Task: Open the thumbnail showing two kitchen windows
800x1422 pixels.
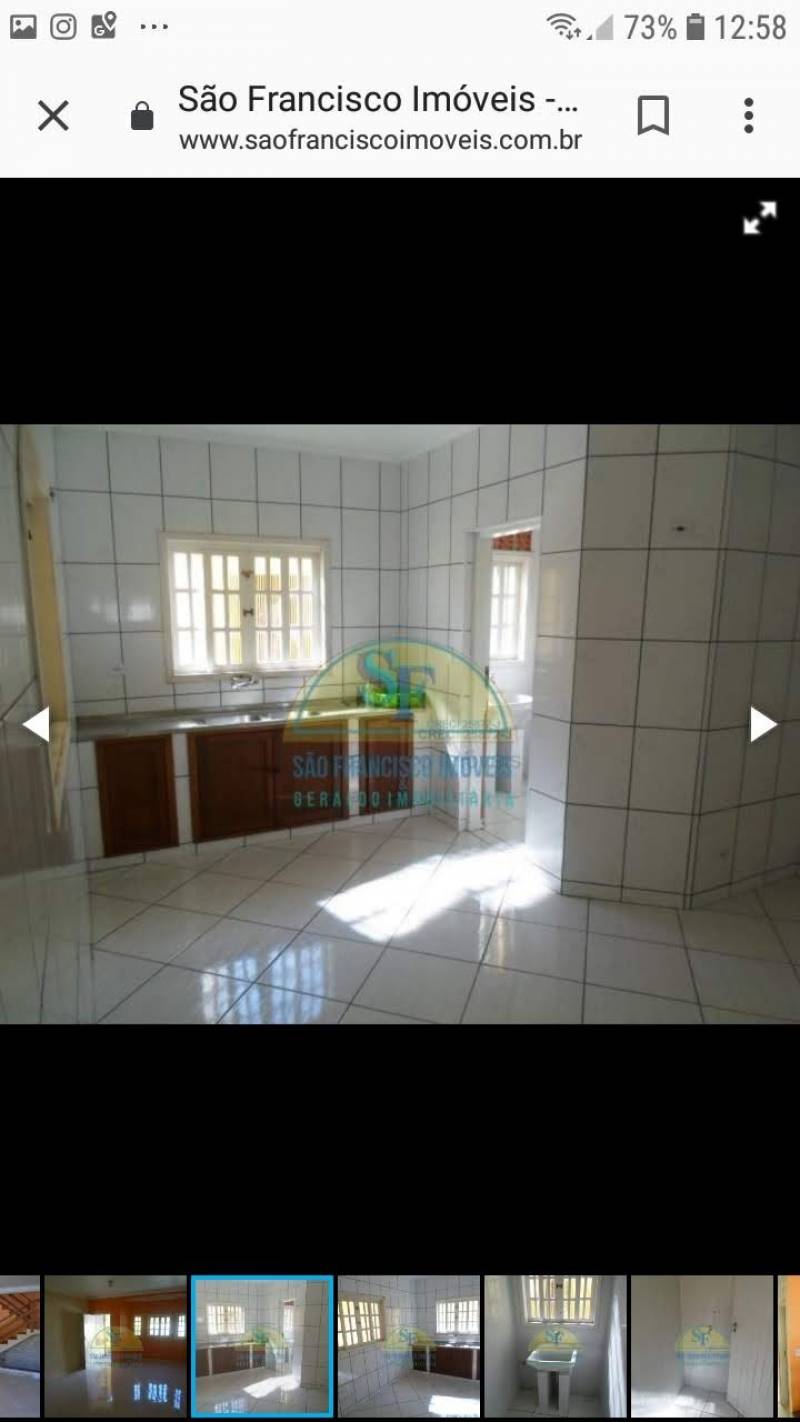Action: [408, 1346]
